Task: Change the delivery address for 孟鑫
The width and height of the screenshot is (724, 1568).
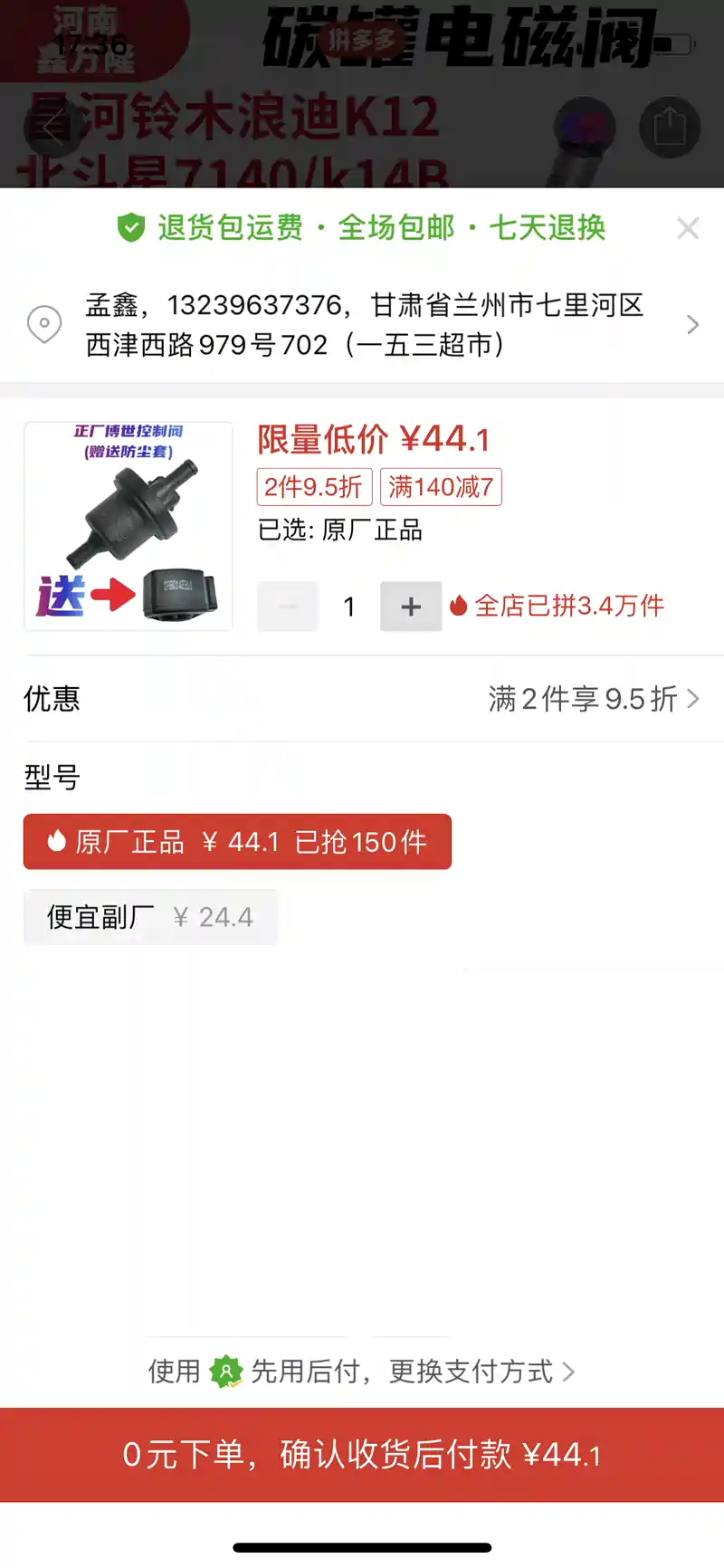Action: coord(362,324)
